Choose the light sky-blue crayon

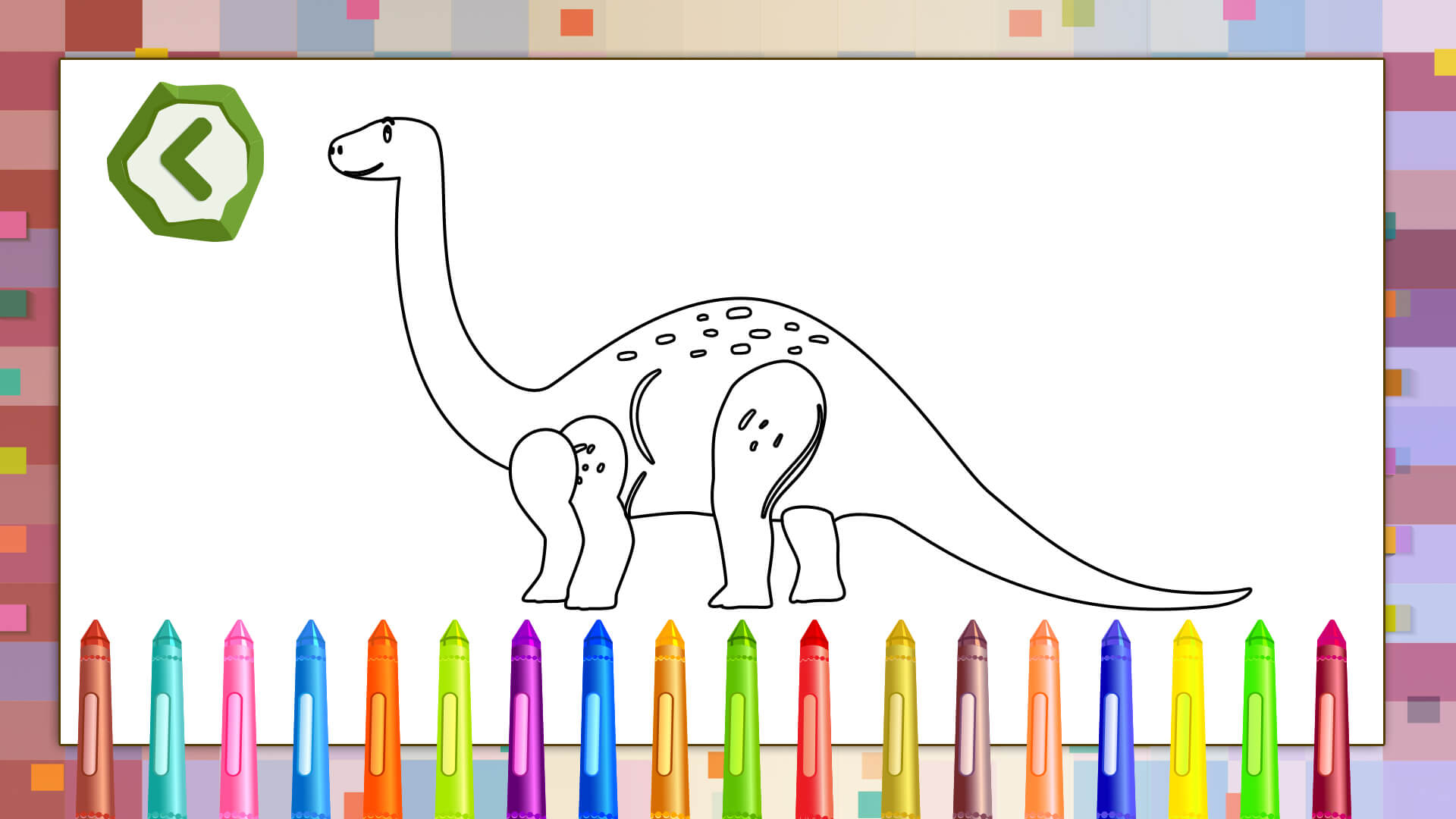(310, 720)
